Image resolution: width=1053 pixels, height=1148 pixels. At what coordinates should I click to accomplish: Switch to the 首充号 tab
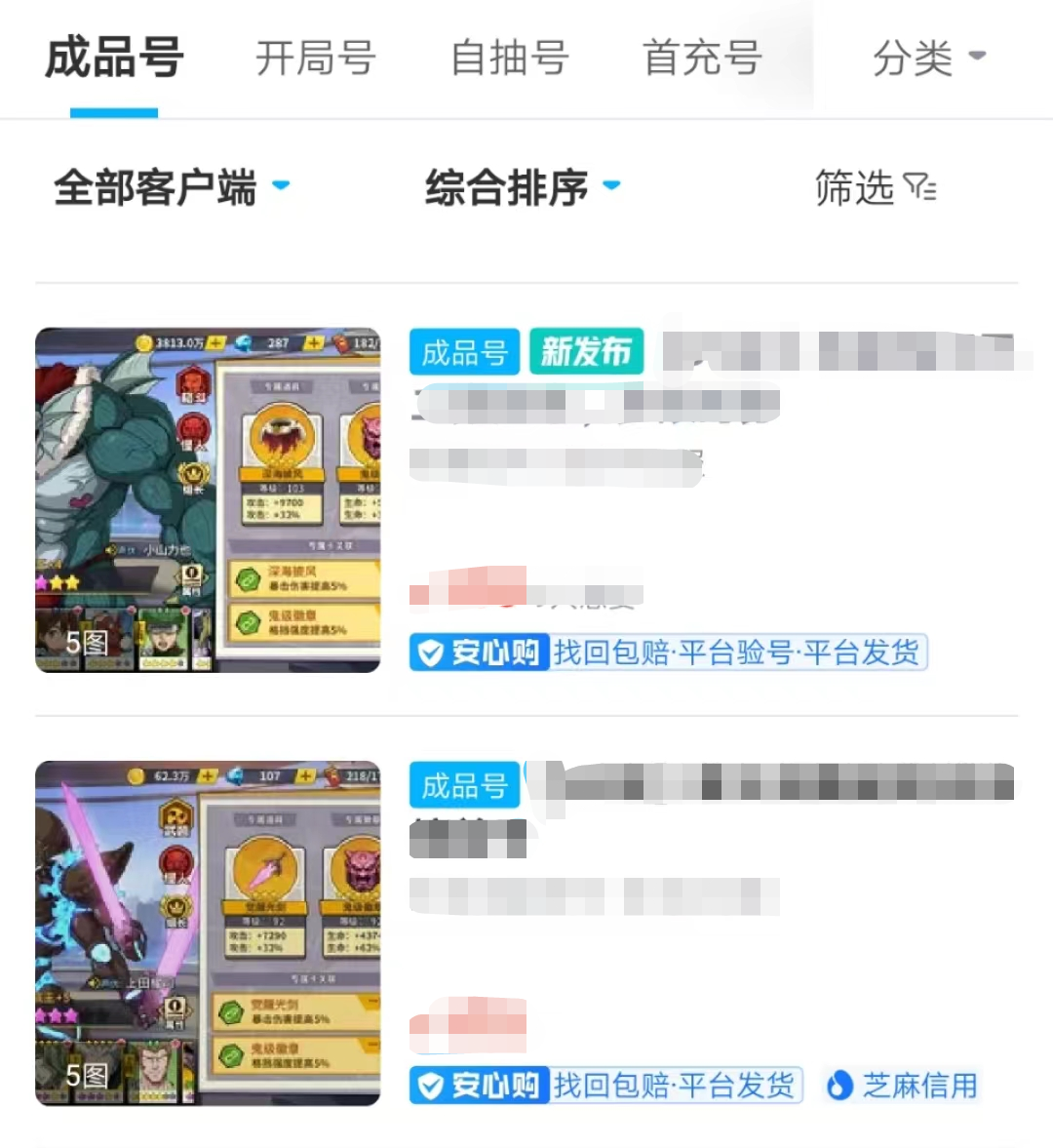[x=702, y=59]
